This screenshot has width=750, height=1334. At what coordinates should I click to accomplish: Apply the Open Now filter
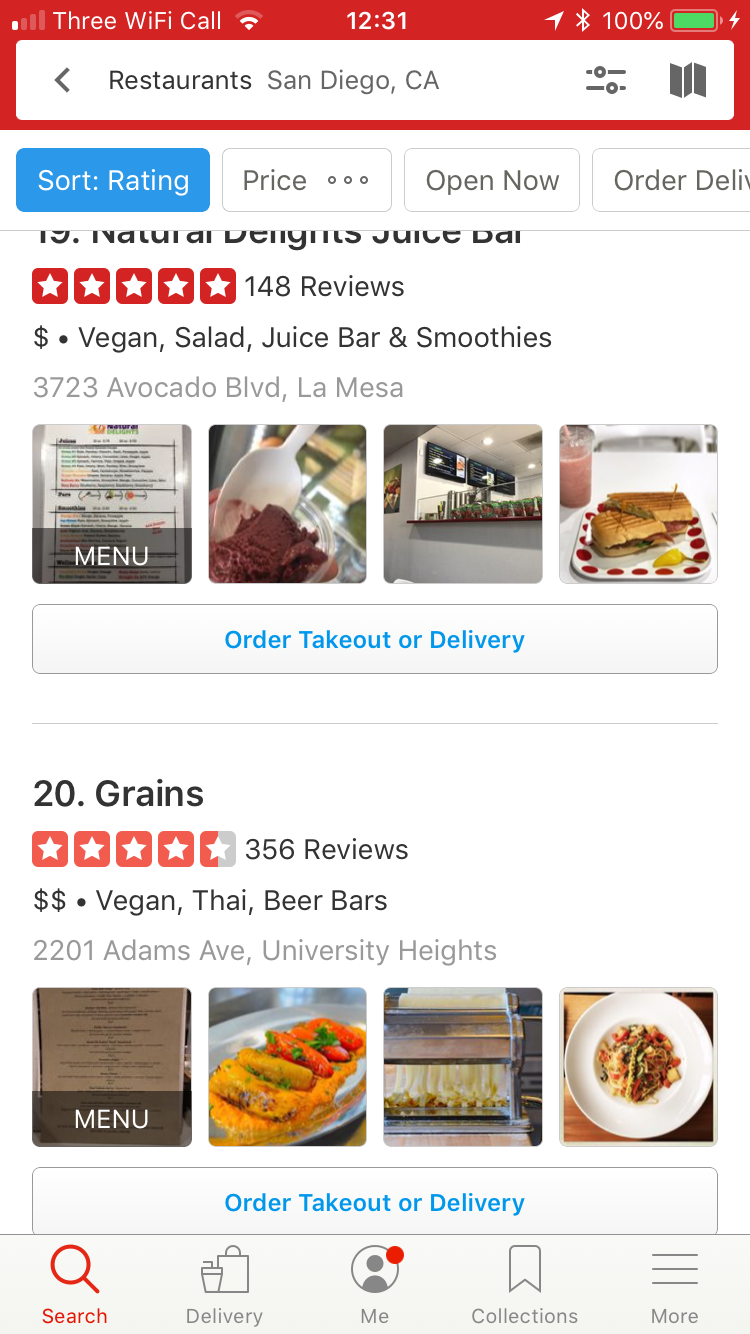point(492,180)
